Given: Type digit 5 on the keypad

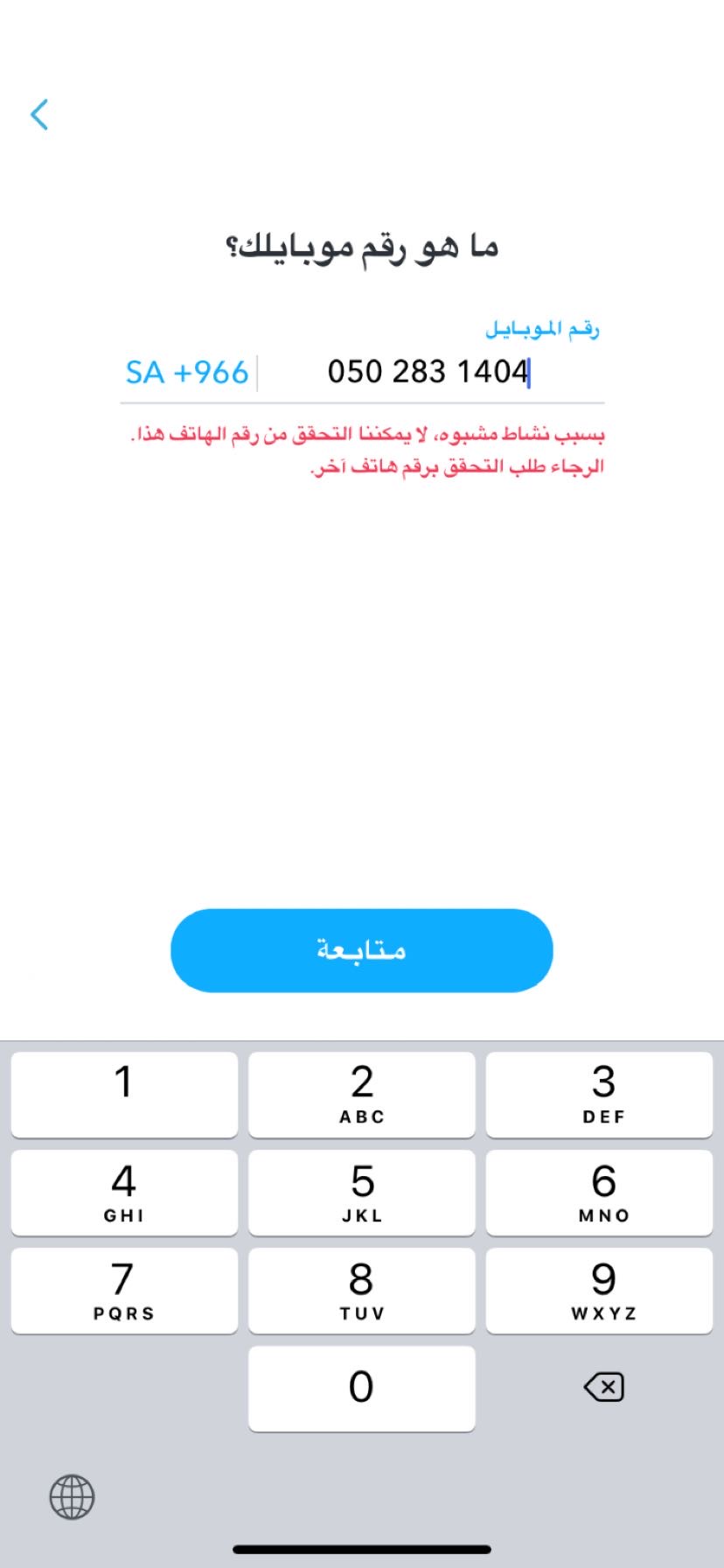Looking at the screenshot, I should [361, 1192].
